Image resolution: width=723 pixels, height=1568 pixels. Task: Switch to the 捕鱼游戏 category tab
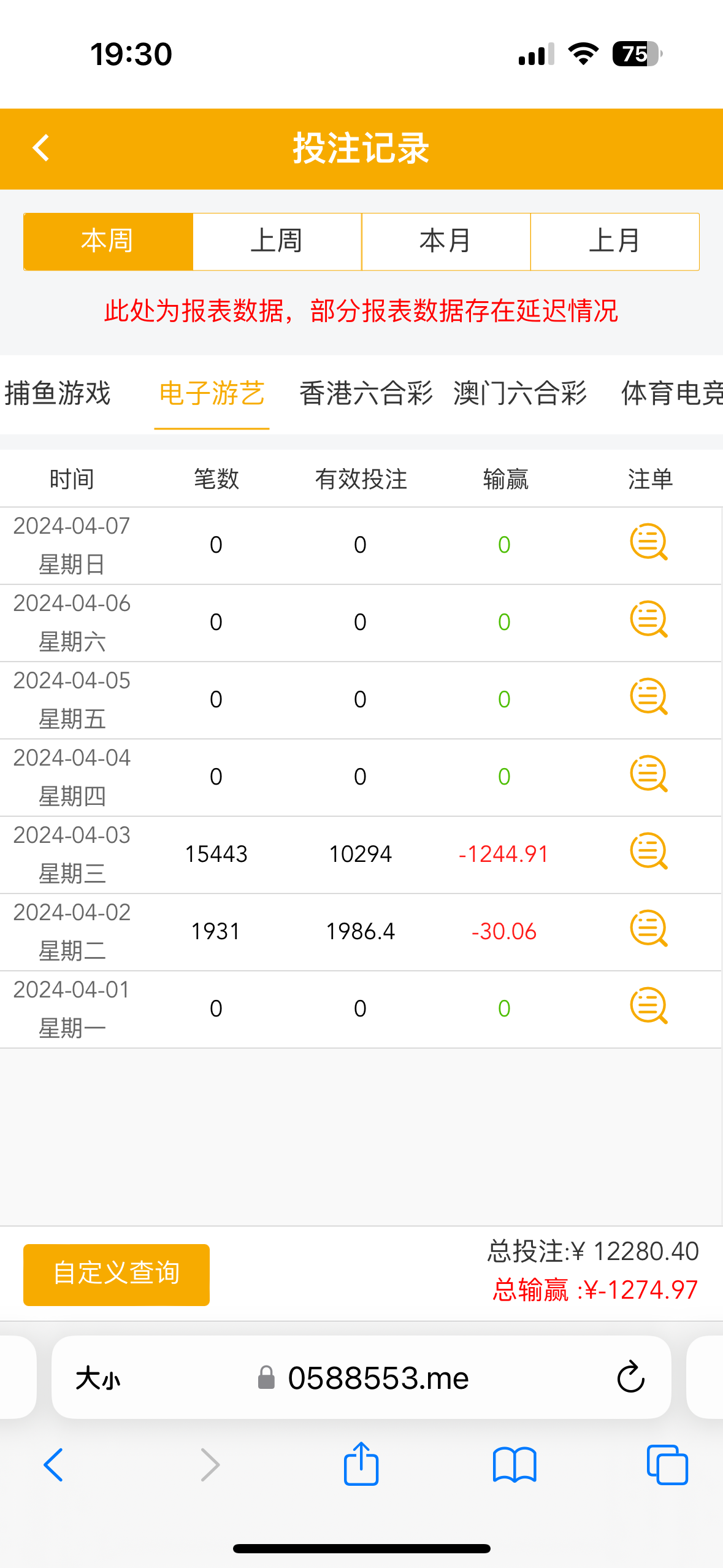58,393
